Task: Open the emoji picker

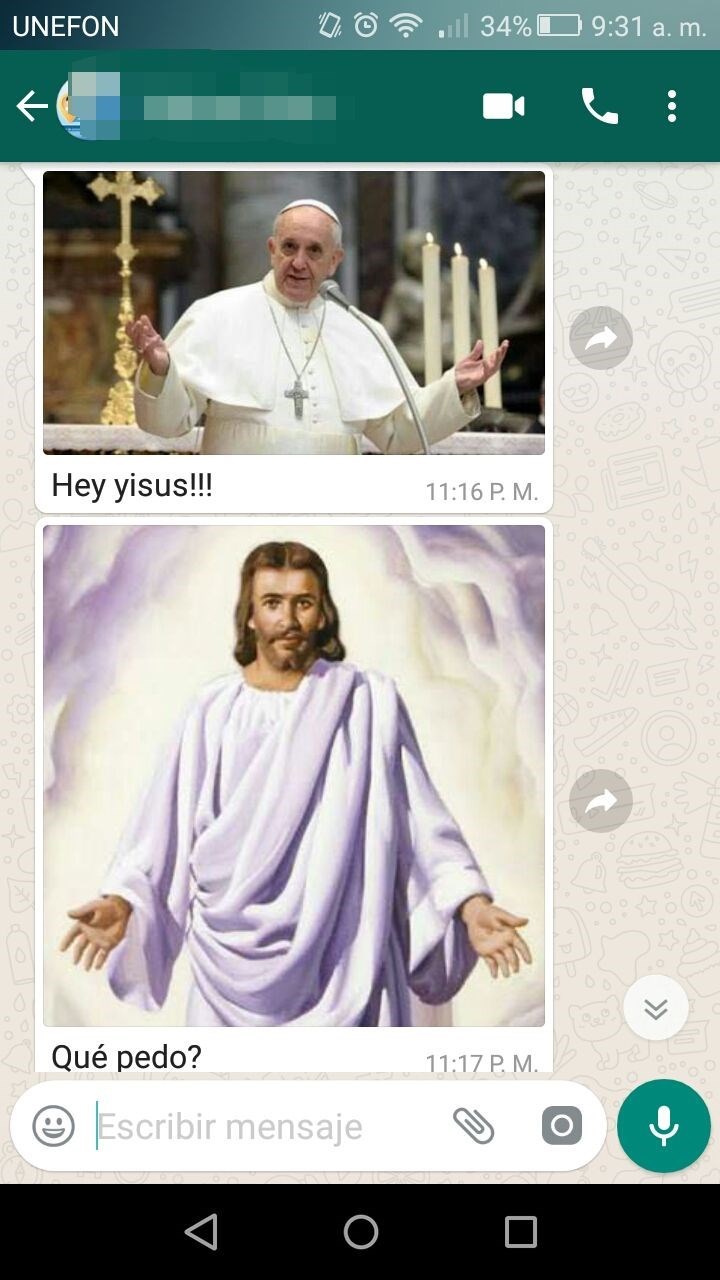Action: pos(54,1127)
